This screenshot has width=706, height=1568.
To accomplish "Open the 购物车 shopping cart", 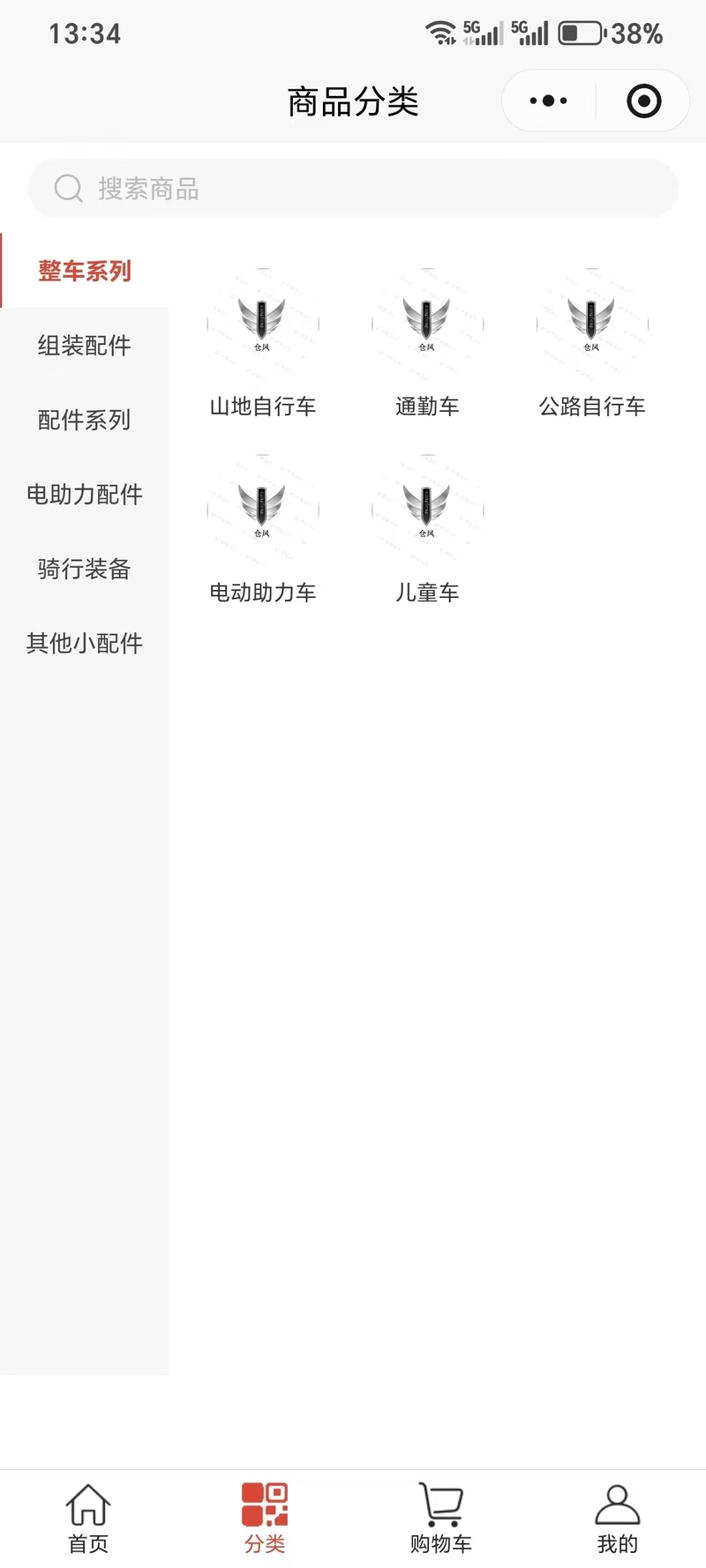I will [441, 1518].
